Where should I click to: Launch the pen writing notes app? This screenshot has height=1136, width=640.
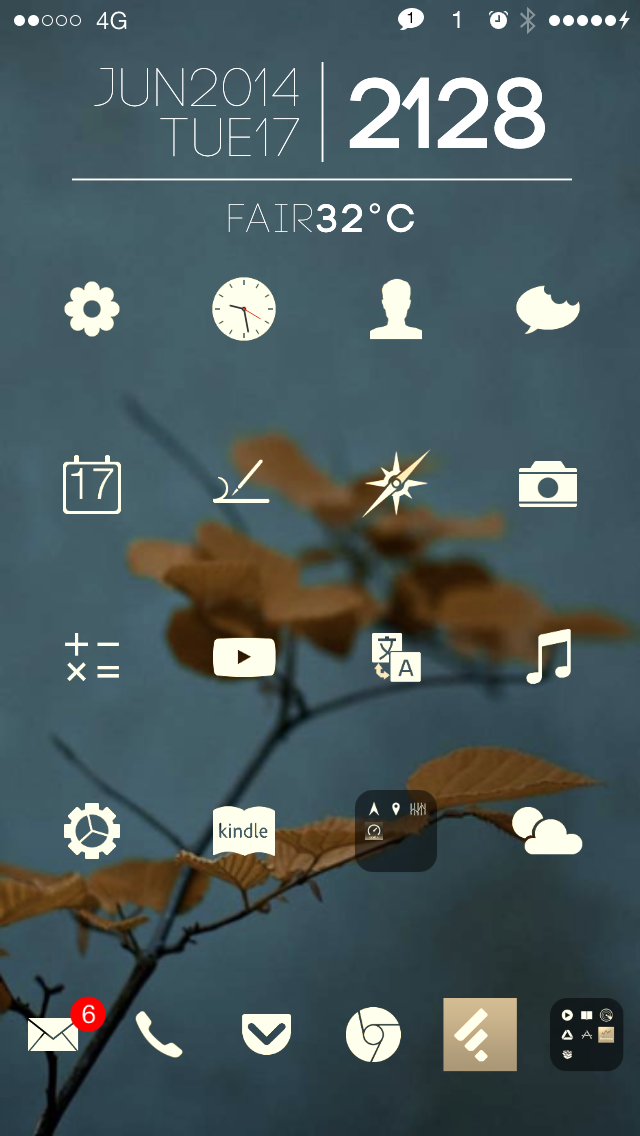click(241, 482)
